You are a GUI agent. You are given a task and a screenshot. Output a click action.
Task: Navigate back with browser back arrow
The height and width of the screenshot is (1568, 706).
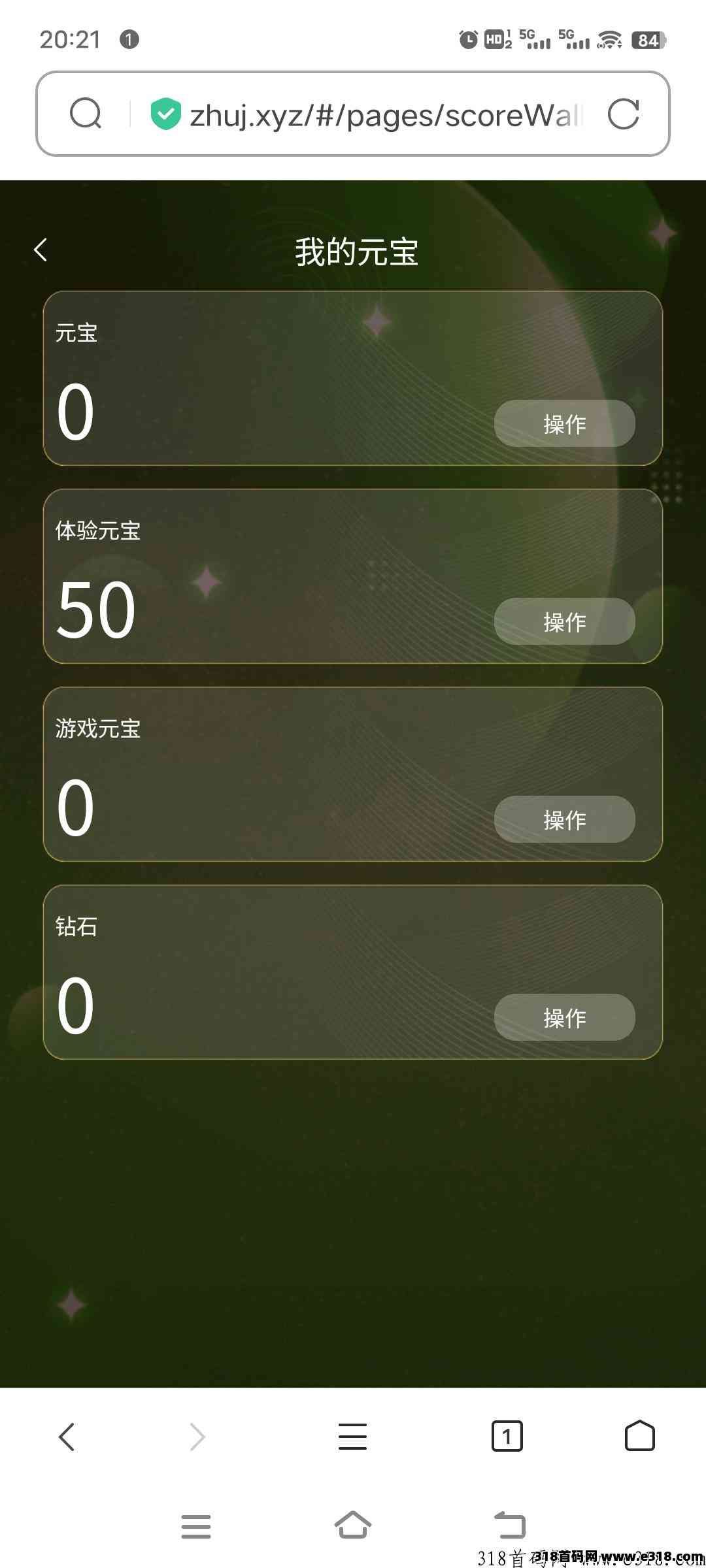coord(67,1437)
